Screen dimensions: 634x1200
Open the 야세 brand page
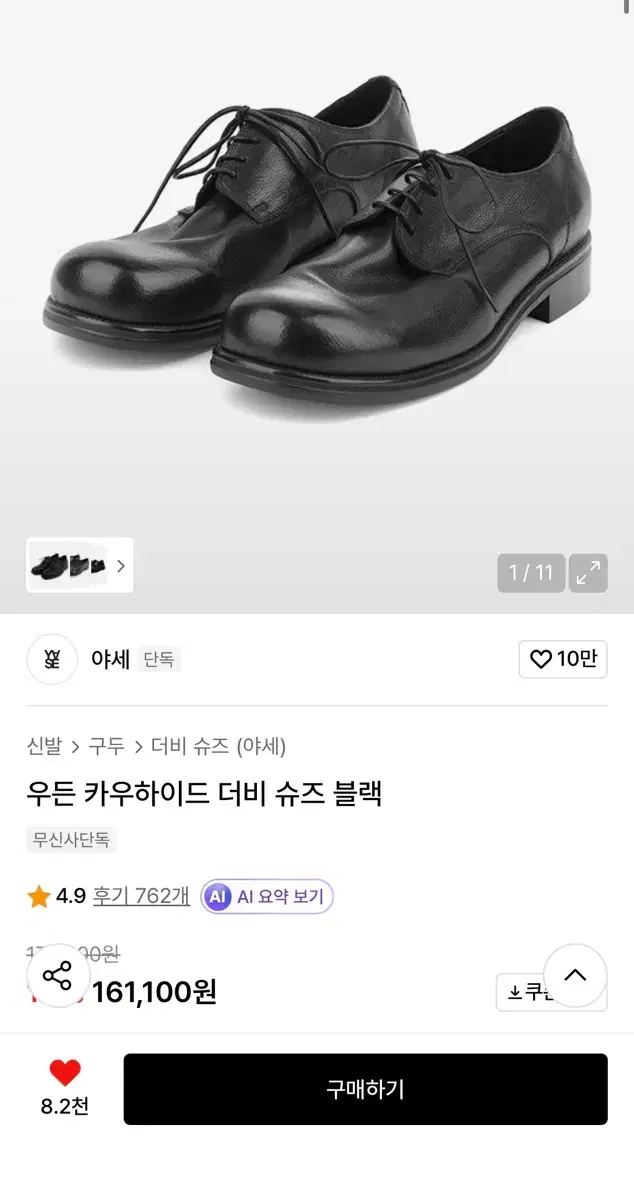point(110,660)
